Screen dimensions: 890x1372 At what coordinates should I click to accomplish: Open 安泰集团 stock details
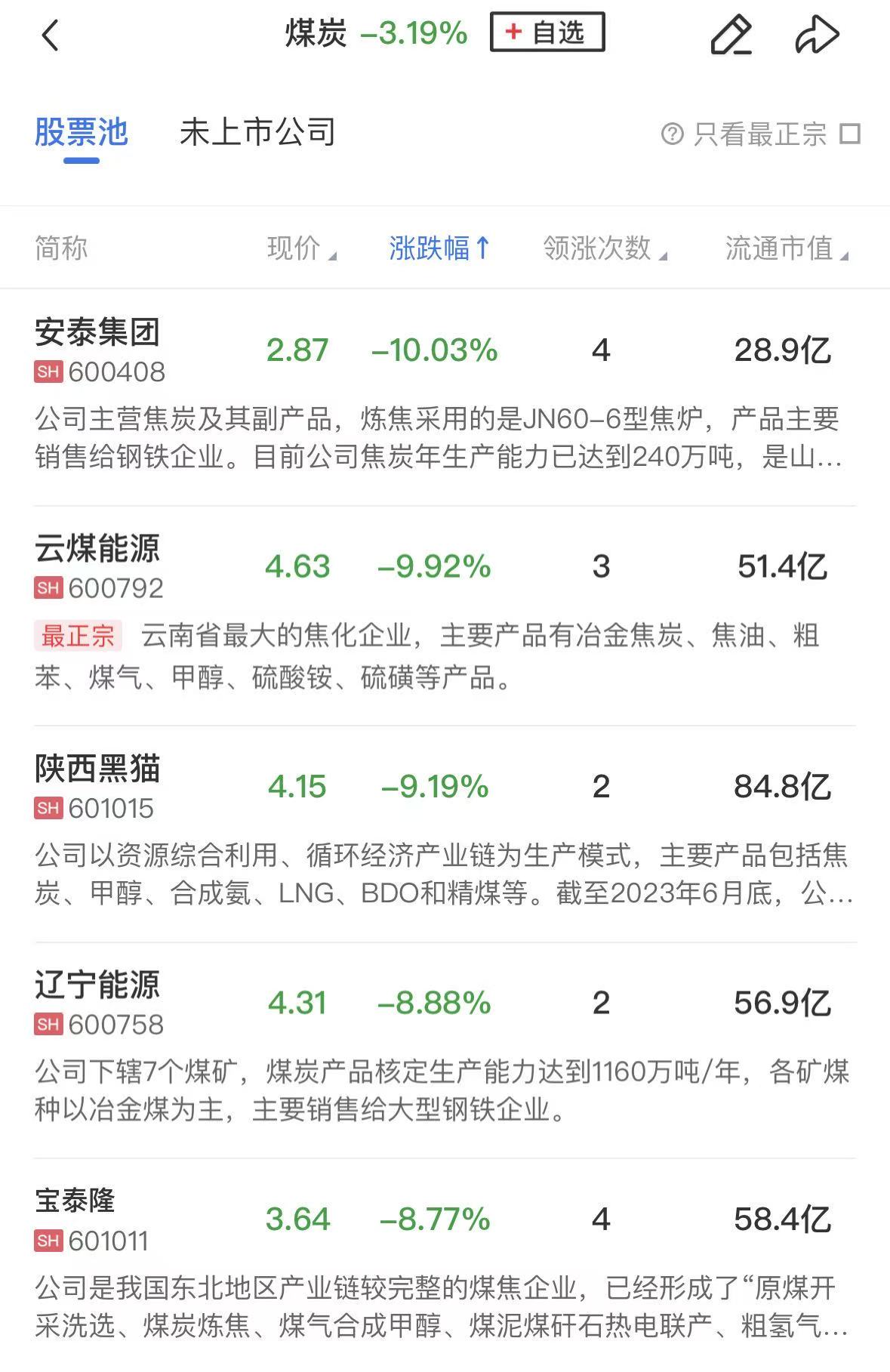click(x=97, y=333)
